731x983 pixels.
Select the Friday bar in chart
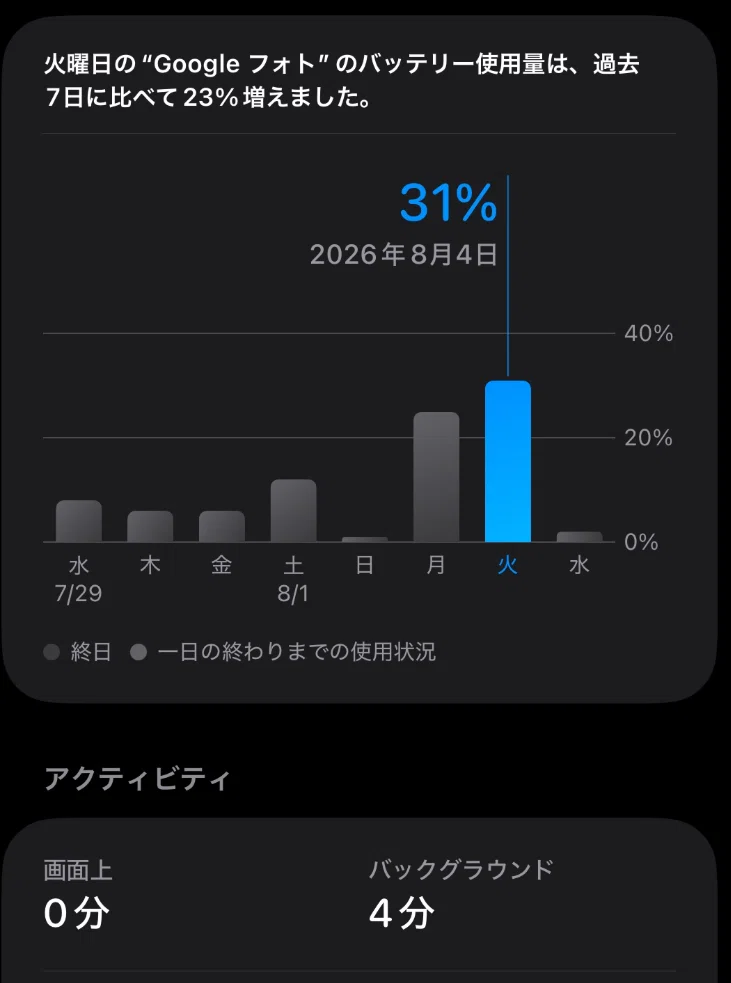[222, 527]
